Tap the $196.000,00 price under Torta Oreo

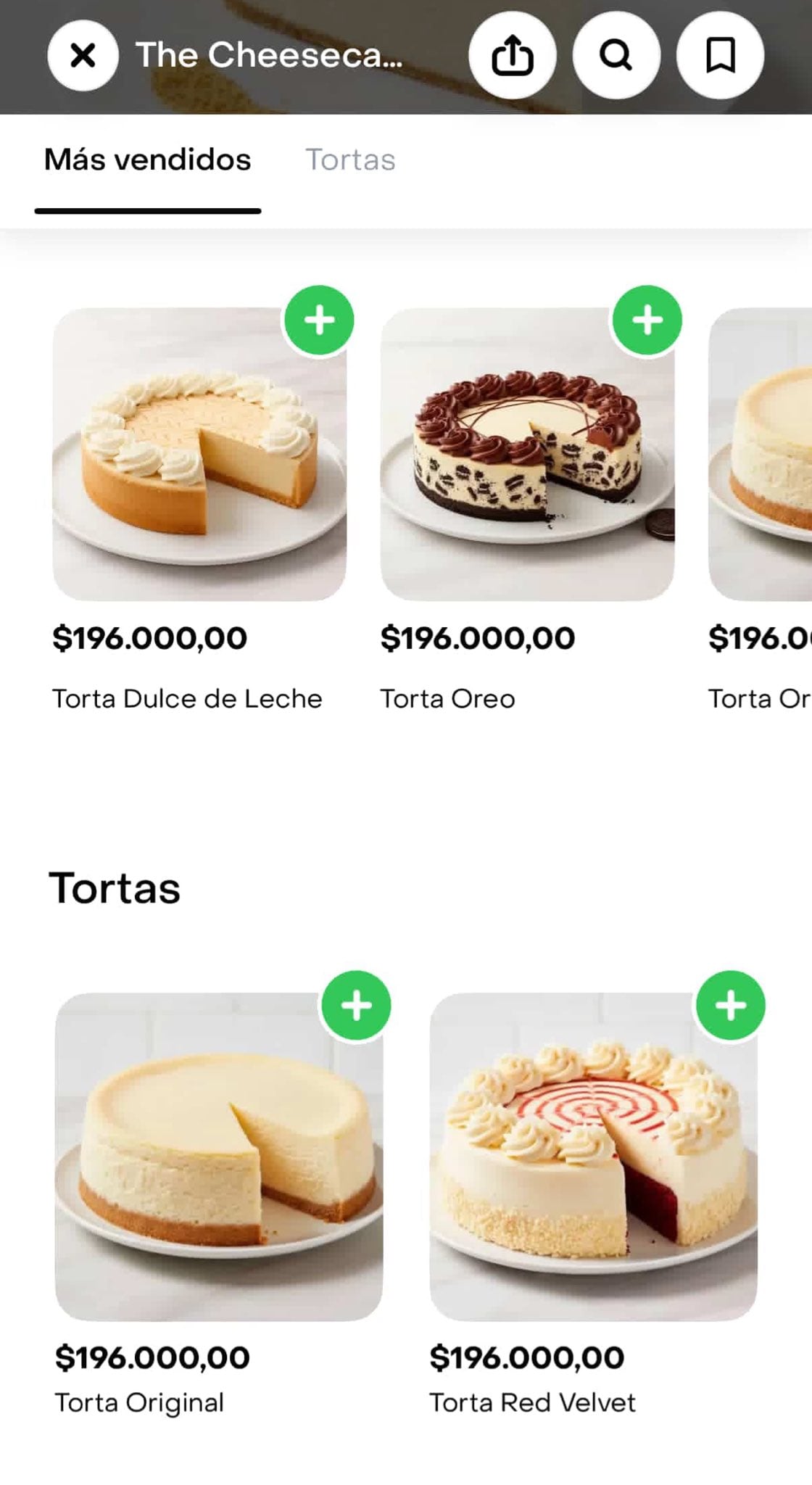478,640
